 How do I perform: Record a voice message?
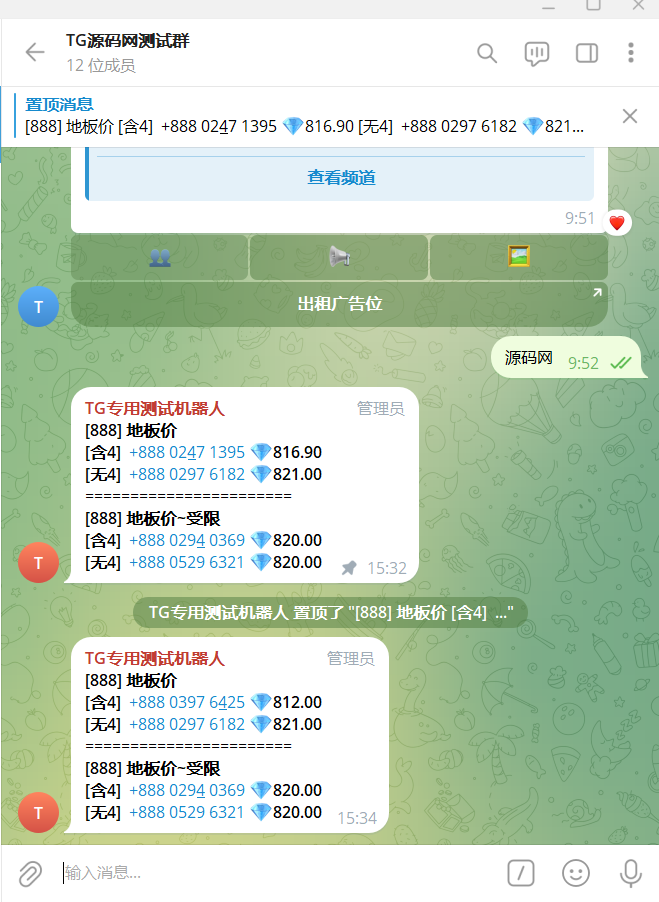pos(630,873)
